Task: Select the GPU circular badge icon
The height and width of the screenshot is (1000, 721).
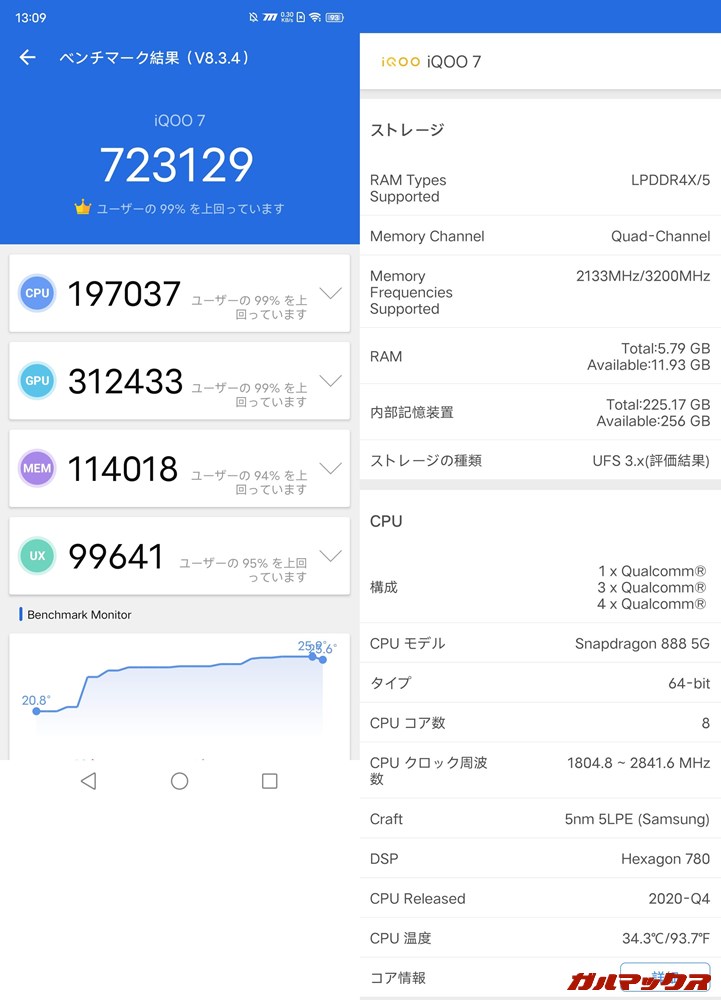Action: pos(37,381)
